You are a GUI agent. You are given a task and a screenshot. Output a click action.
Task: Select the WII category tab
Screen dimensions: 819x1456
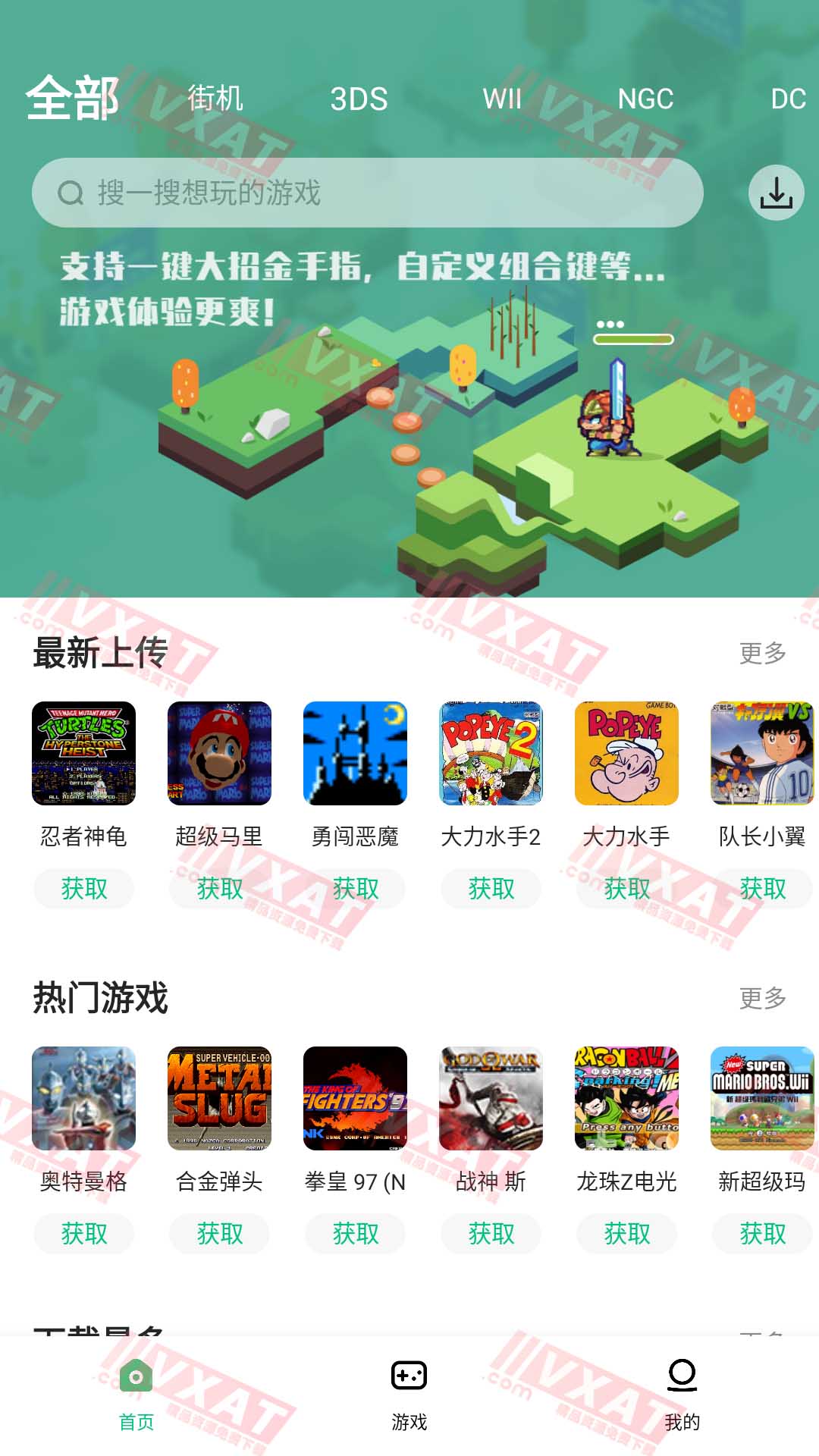[x=503, y=99]
